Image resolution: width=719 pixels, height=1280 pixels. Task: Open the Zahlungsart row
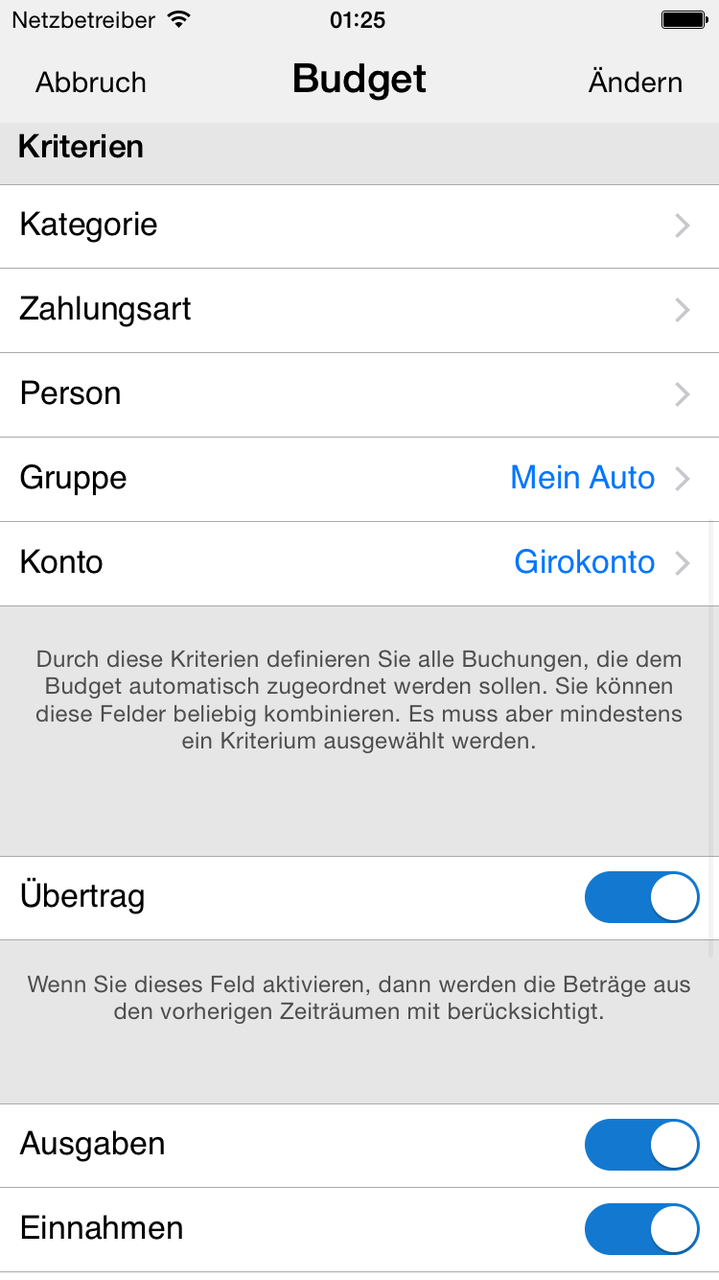pyautogui.click(x=359, y=310)
